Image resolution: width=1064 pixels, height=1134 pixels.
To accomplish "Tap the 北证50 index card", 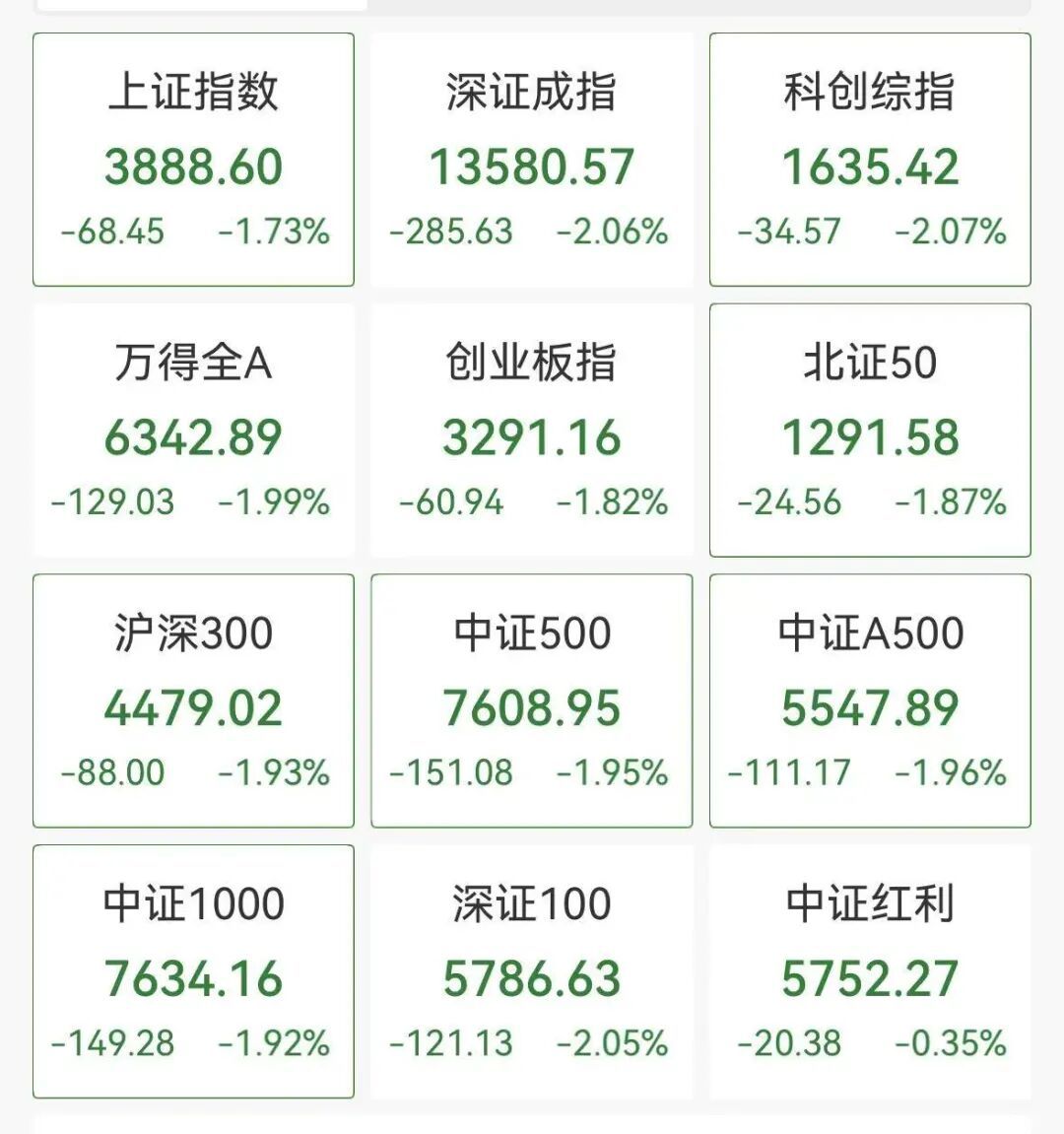I will (x=870, y=431).
